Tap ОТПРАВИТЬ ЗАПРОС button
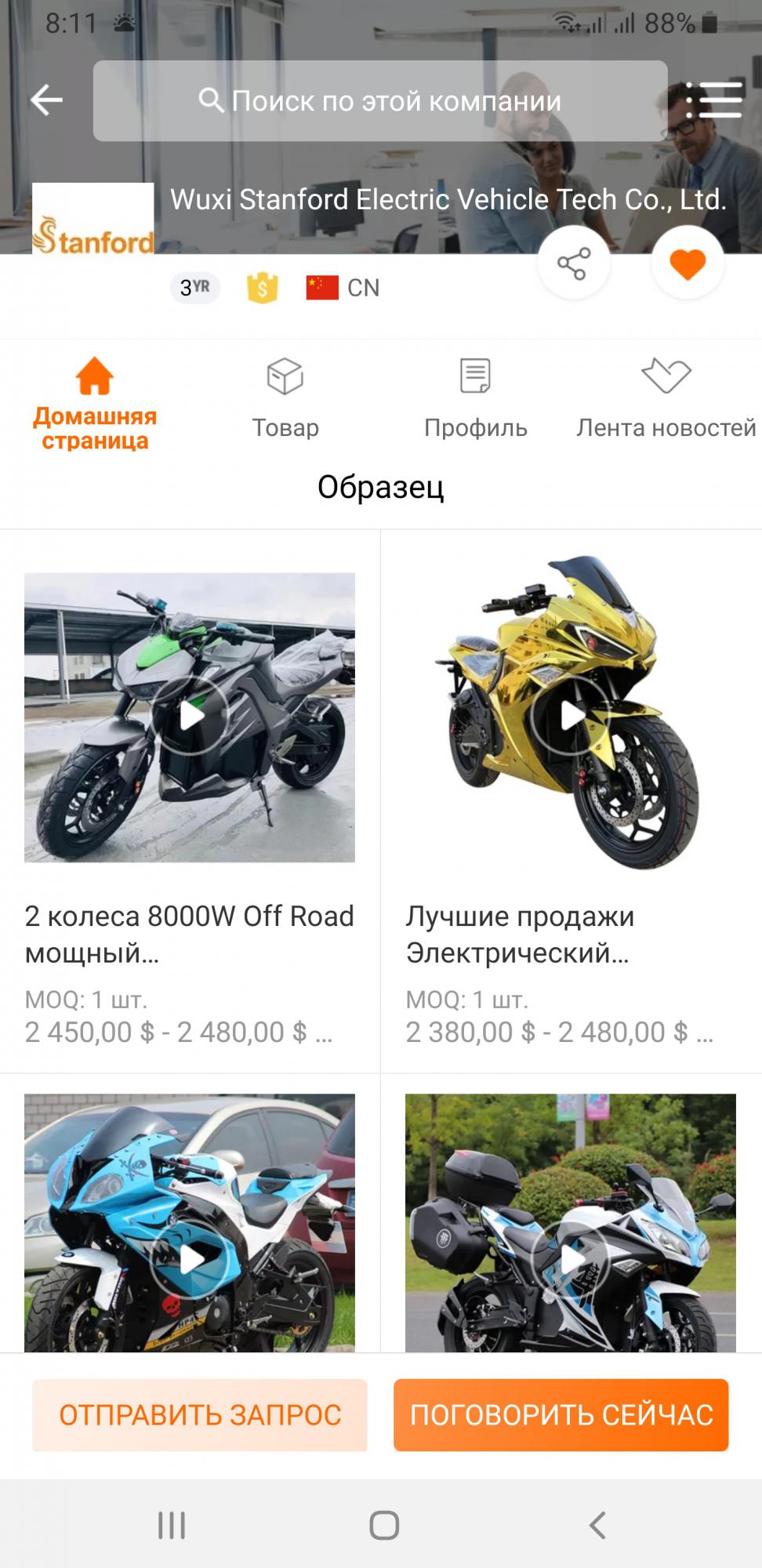This screenshot has width=762, height=1568. click(x=200, y=1414)
